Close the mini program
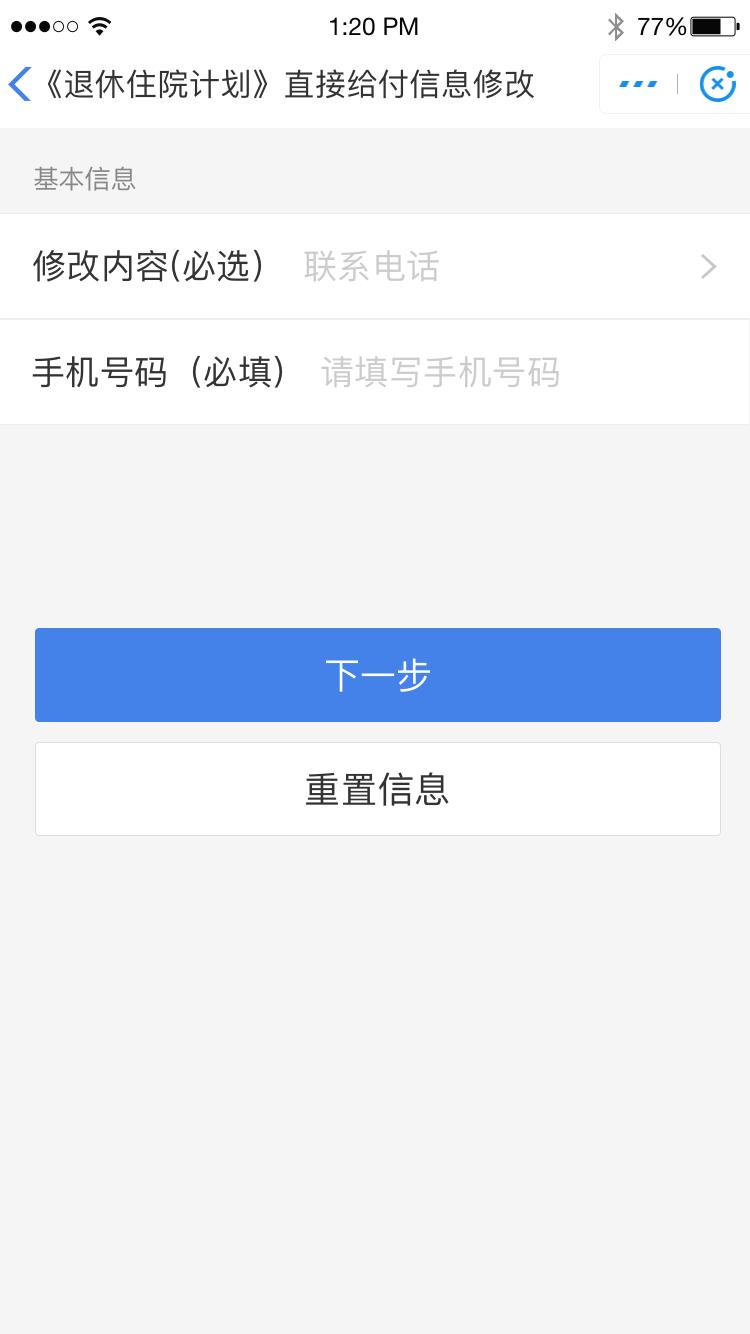The image size is (750, 1334). click(716, 84)
